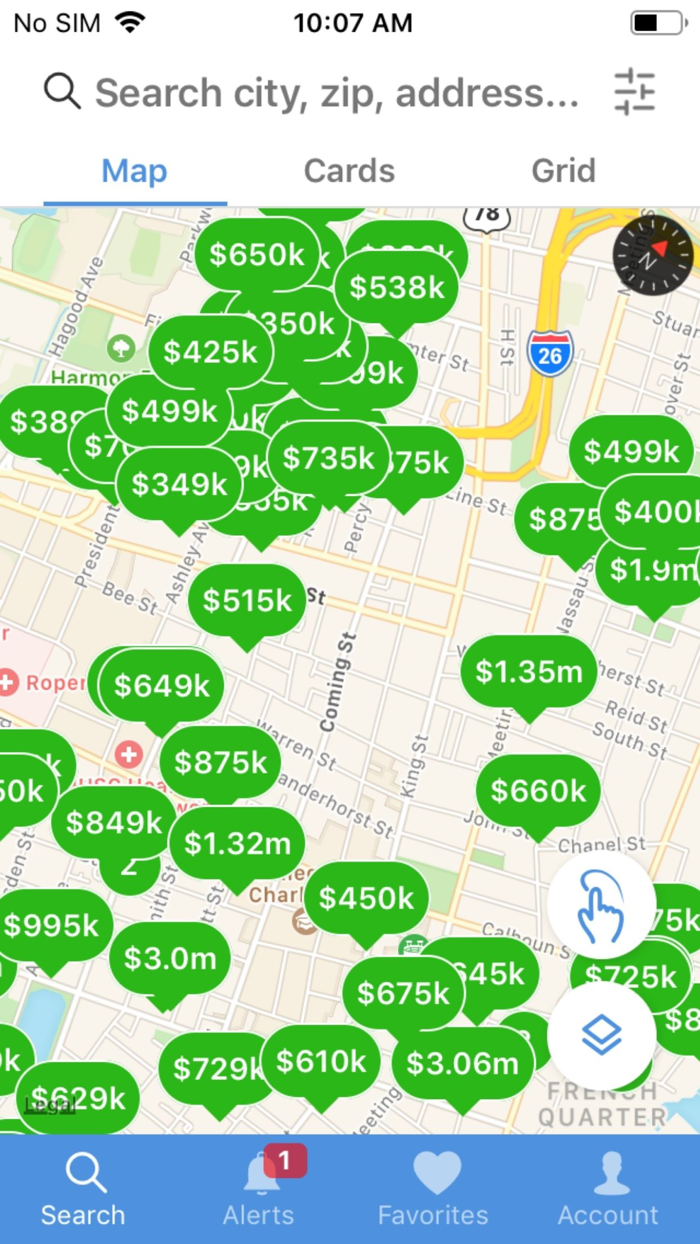
Task: View the $1.32m property marker
Action: [237, 844]
